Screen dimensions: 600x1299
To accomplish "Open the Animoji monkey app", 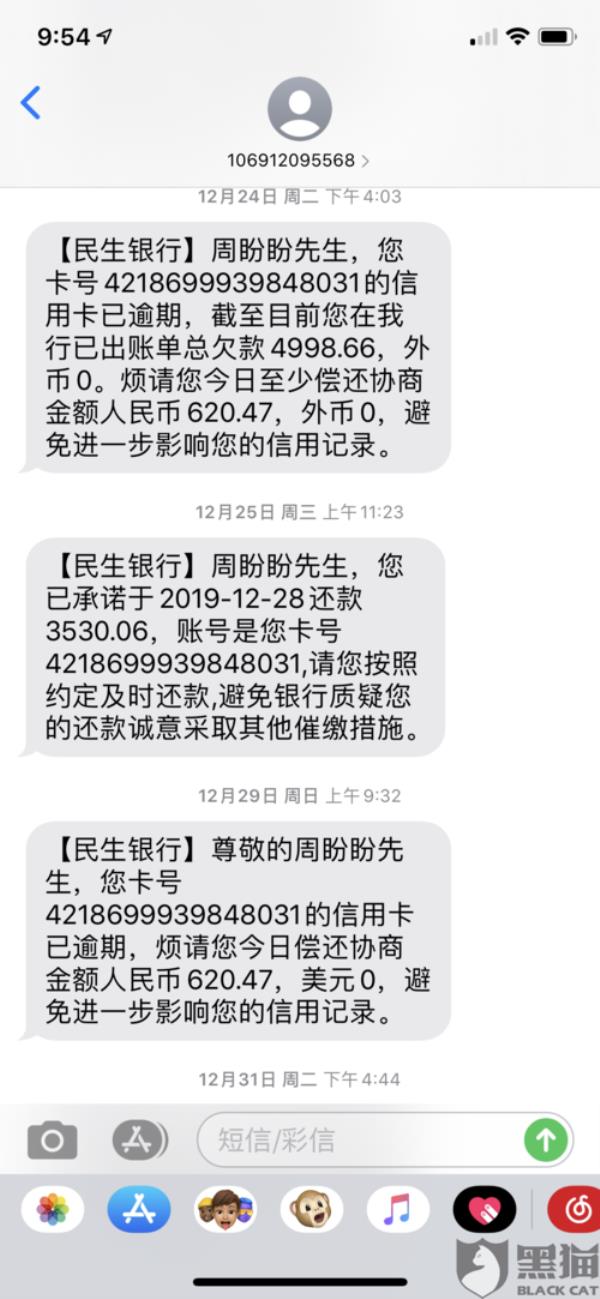I will 311,1210.
